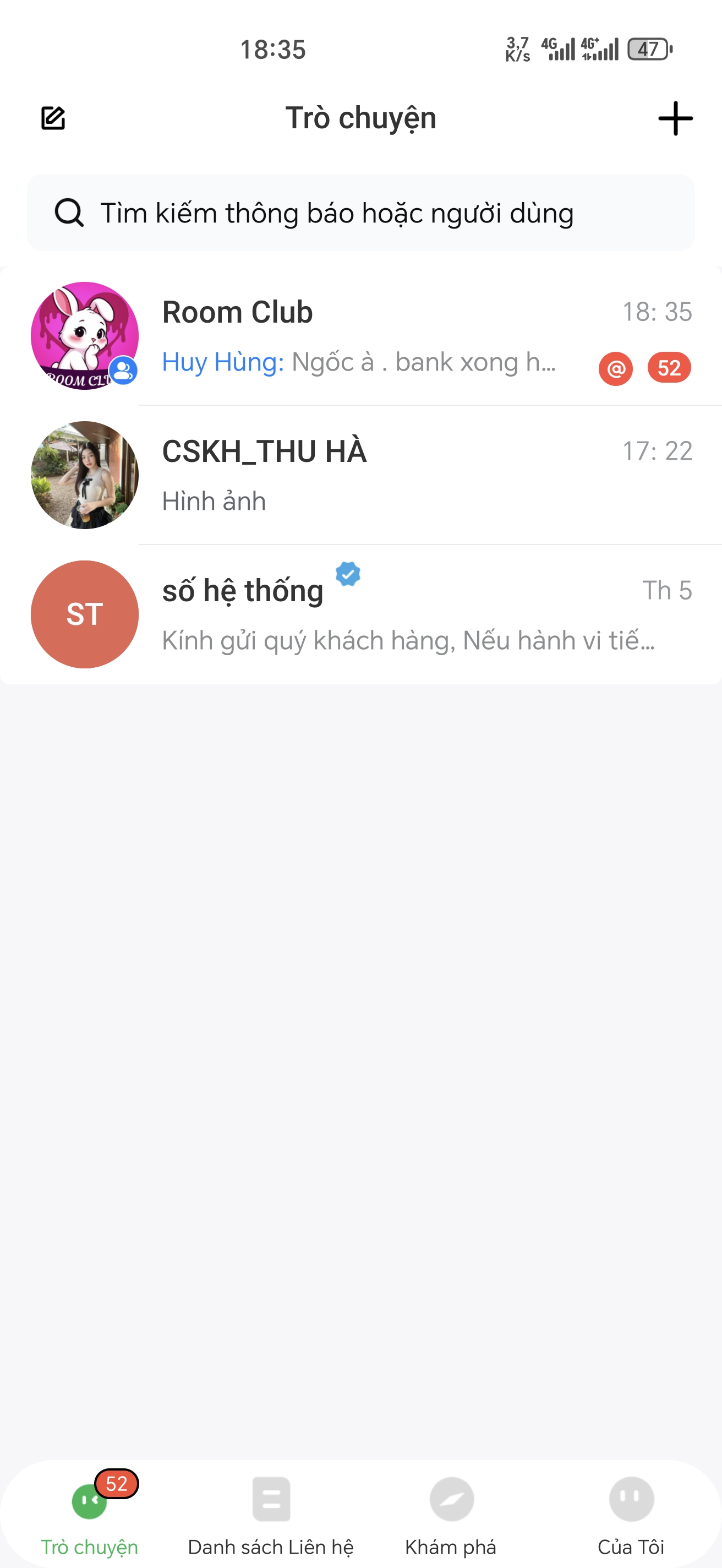Open the plus menu
The image size is (722, 1568).
[x=675, y=118]
